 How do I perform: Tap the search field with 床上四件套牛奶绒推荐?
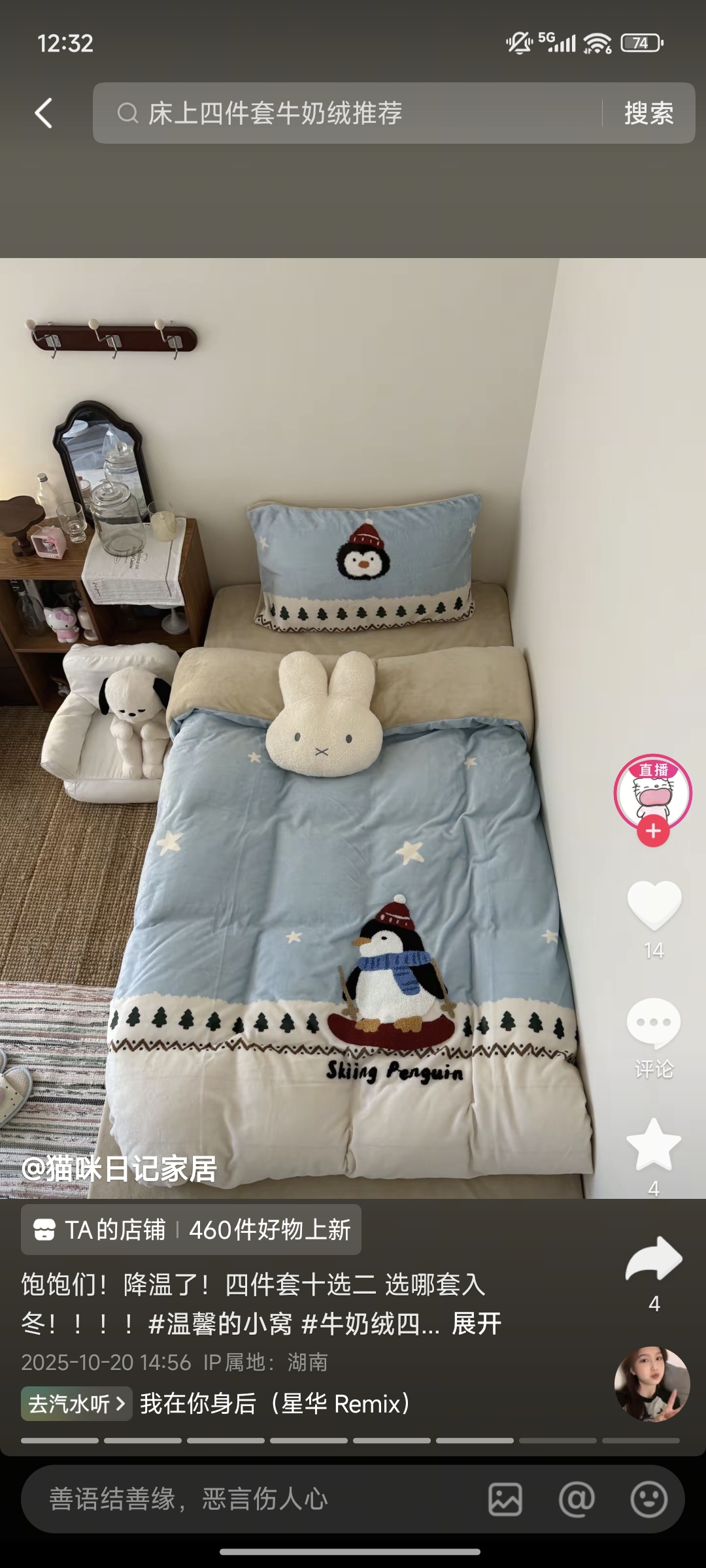pos(346,113)
